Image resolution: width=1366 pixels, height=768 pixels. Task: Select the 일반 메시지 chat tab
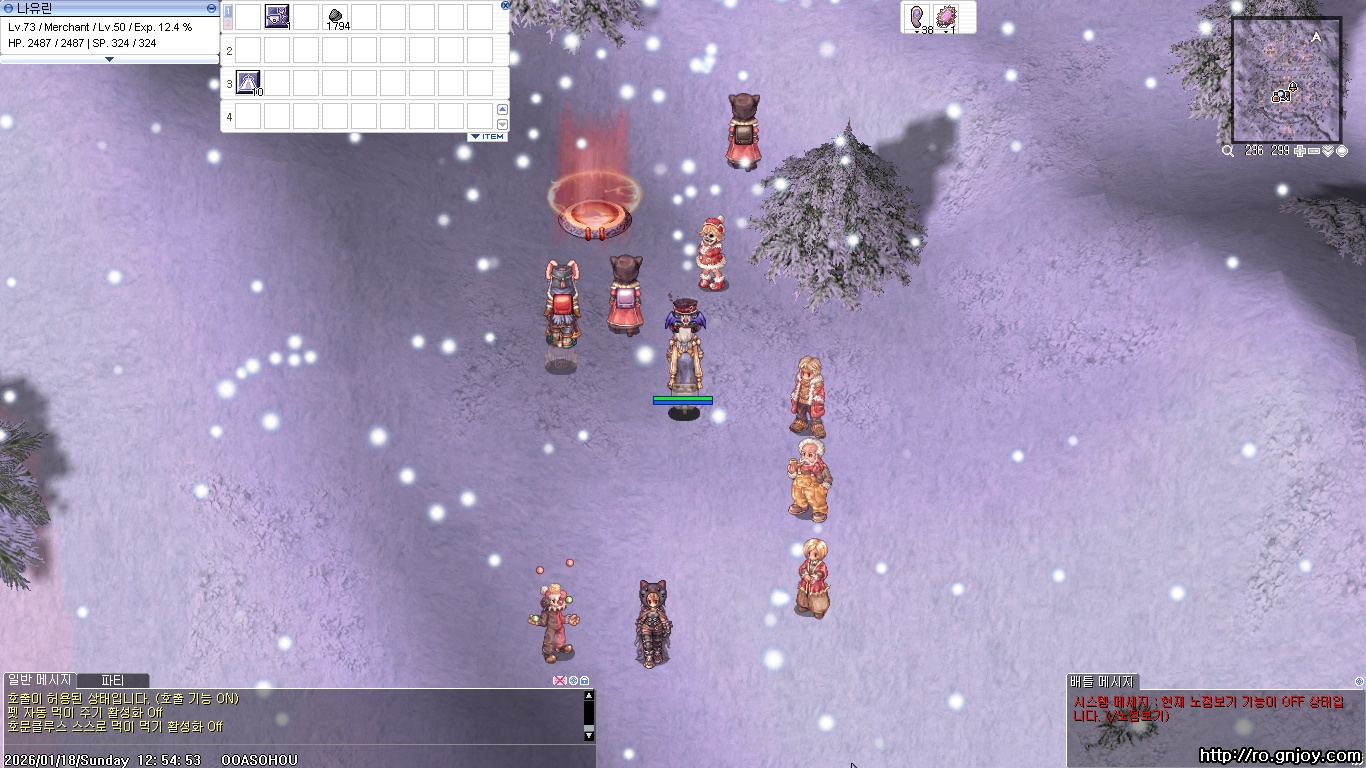[38, 680]
